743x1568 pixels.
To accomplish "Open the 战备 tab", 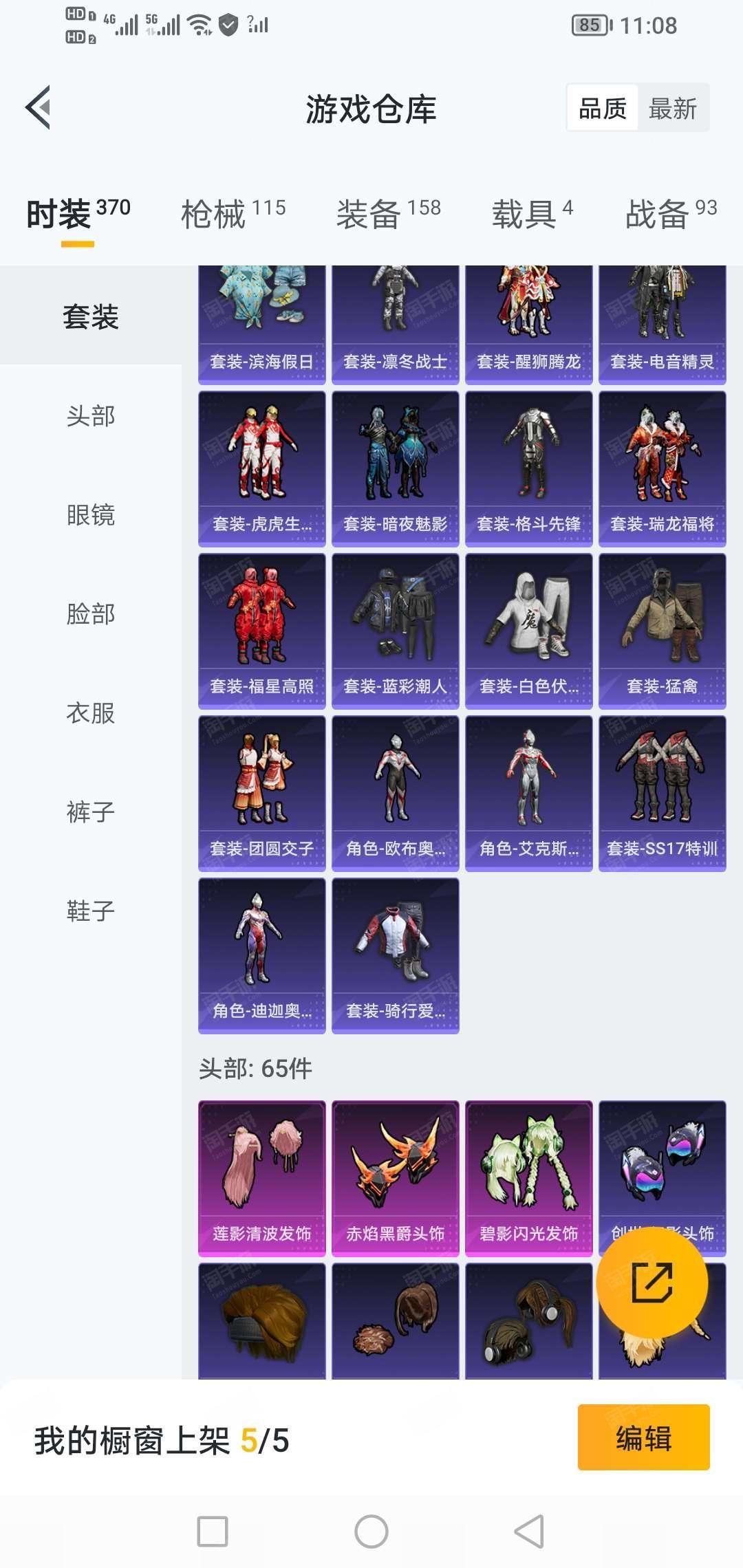I will [671, 213].
